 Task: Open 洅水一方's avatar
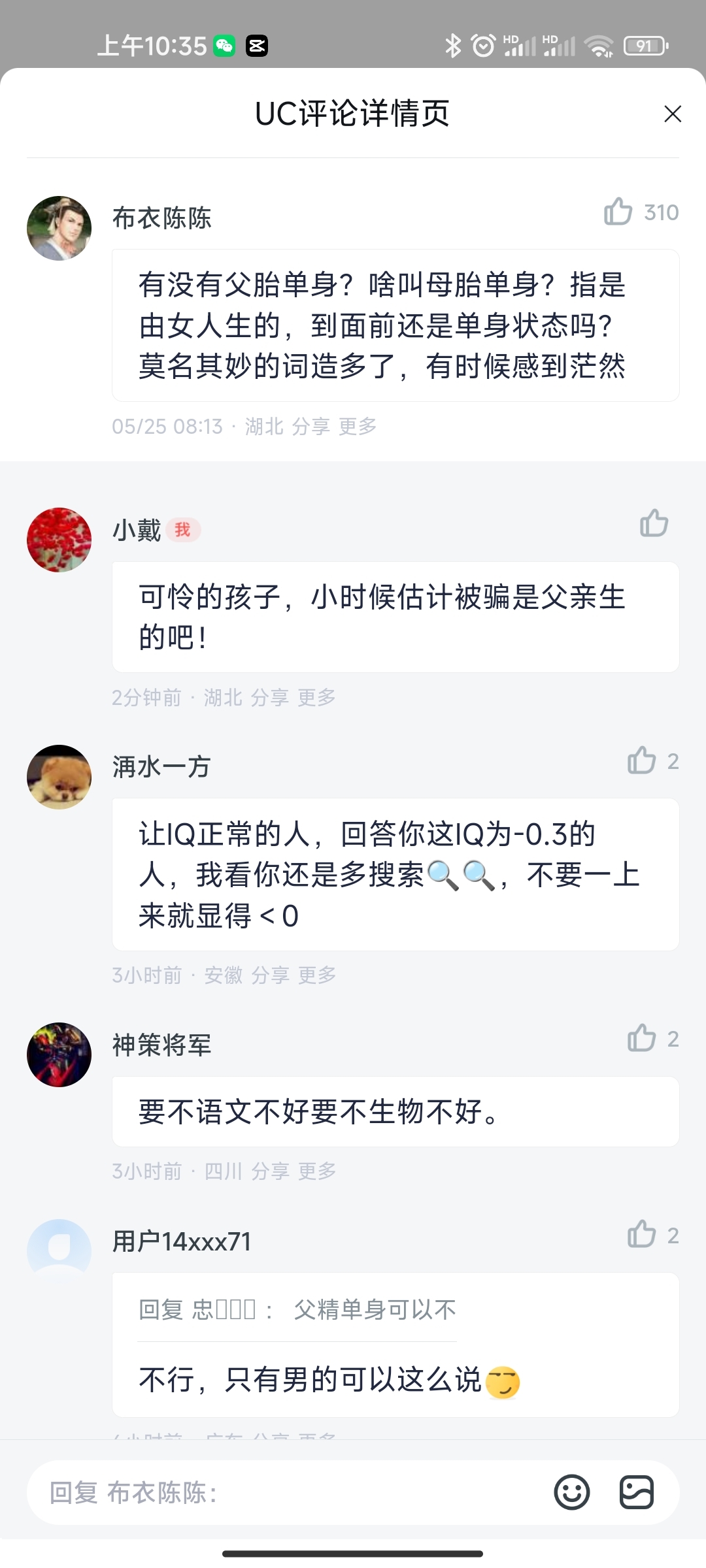[x=59, y=777]
